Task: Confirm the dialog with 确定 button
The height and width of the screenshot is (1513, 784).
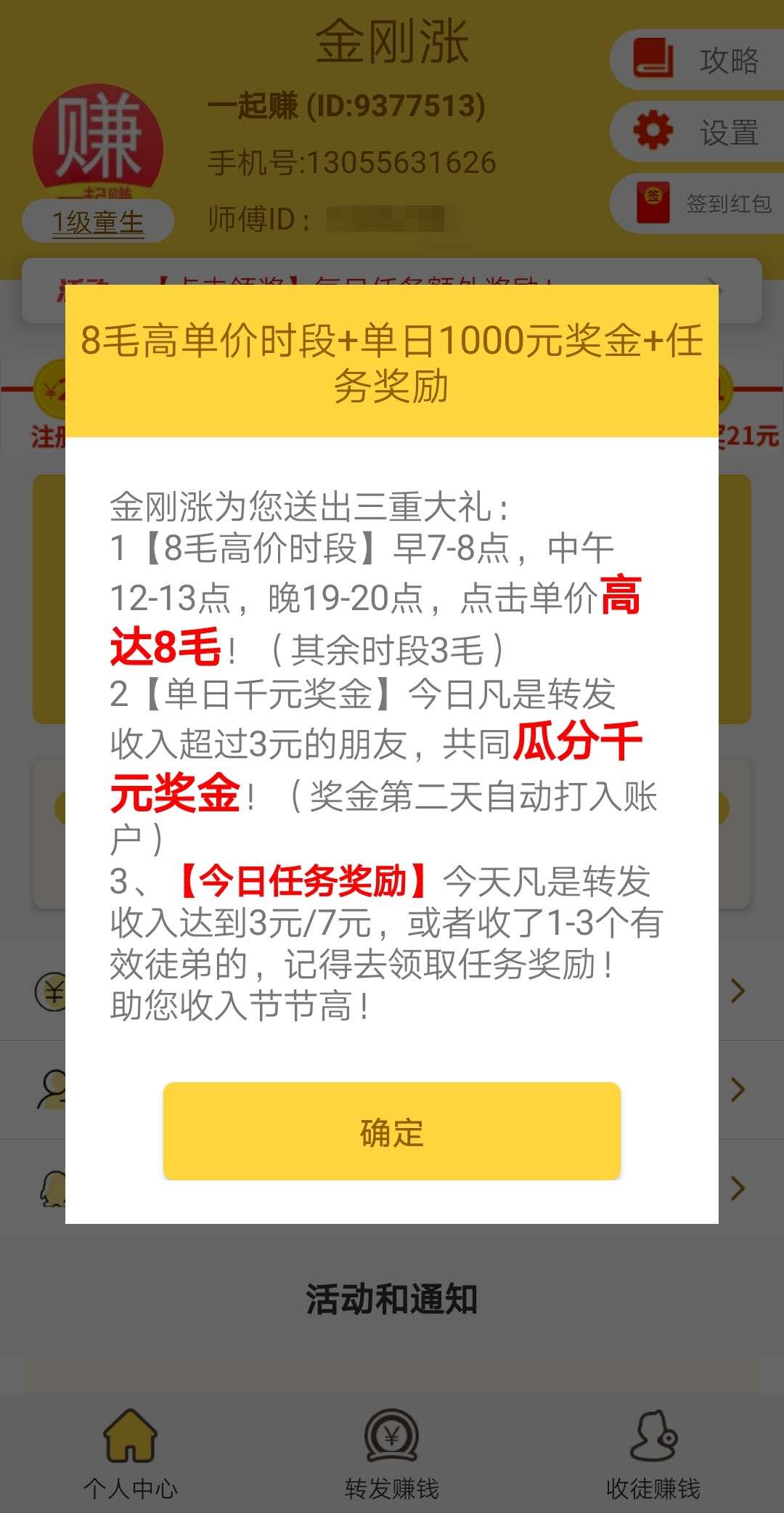Action: (x=392, y=1131)
